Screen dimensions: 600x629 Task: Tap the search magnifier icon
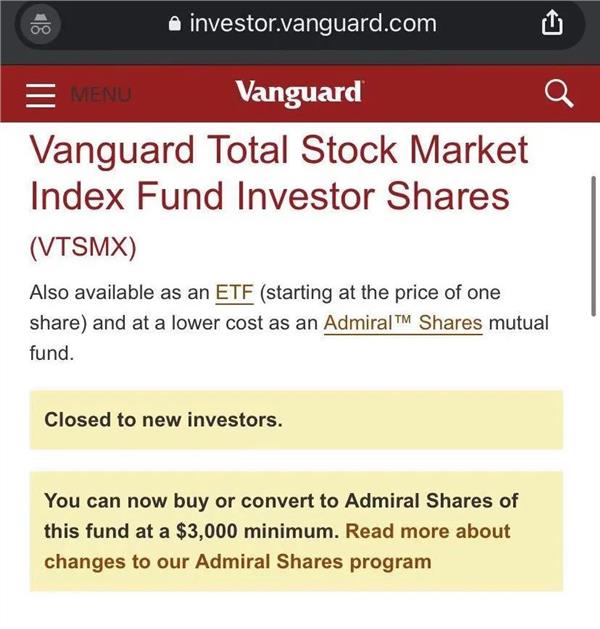(558, 94)
